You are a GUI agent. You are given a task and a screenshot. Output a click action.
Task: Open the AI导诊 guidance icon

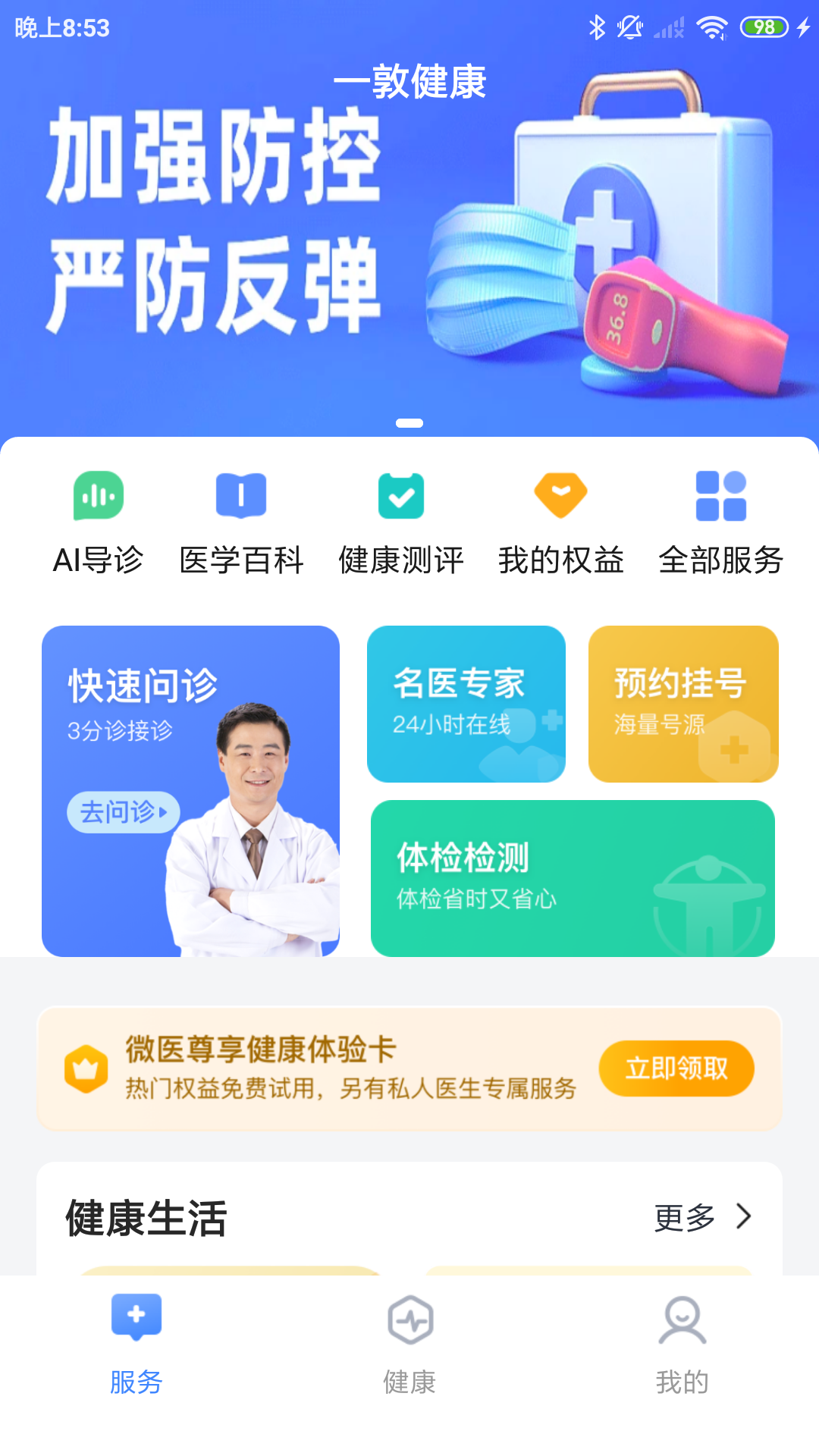click(x=98, y=497)
